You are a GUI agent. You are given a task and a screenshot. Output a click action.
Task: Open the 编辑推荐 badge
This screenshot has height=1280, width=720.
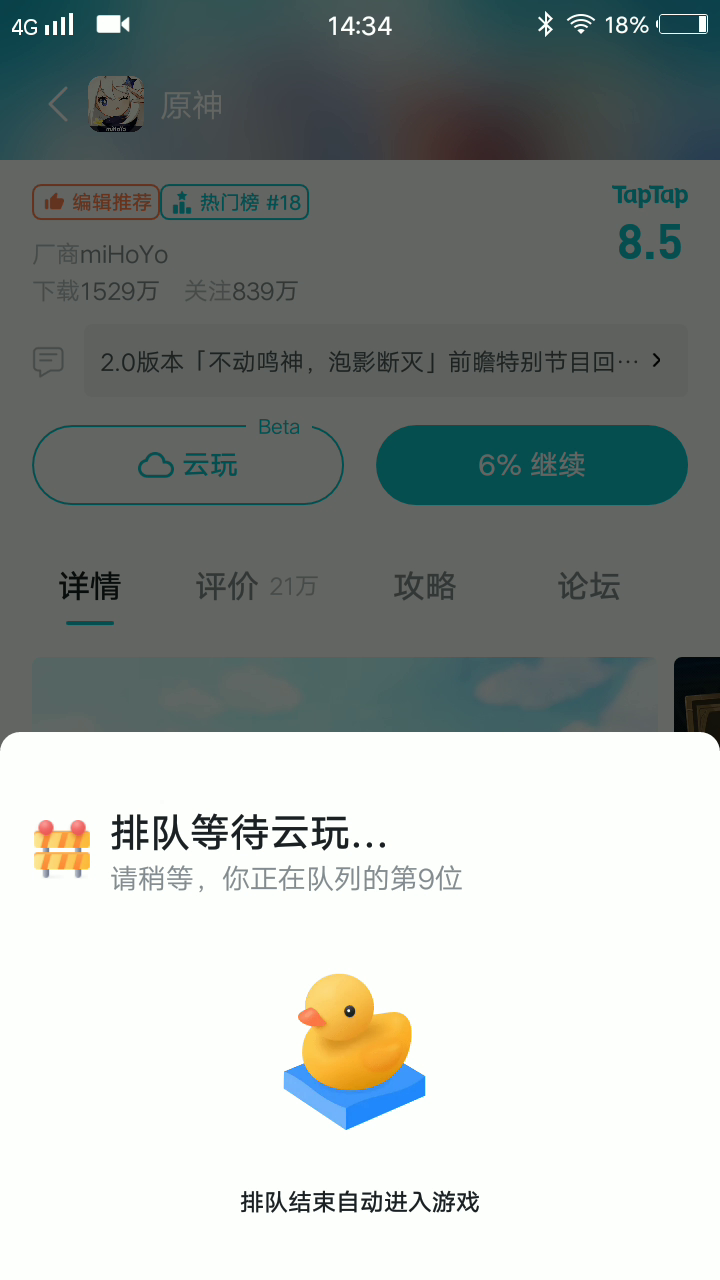click(x=96, y=203)
